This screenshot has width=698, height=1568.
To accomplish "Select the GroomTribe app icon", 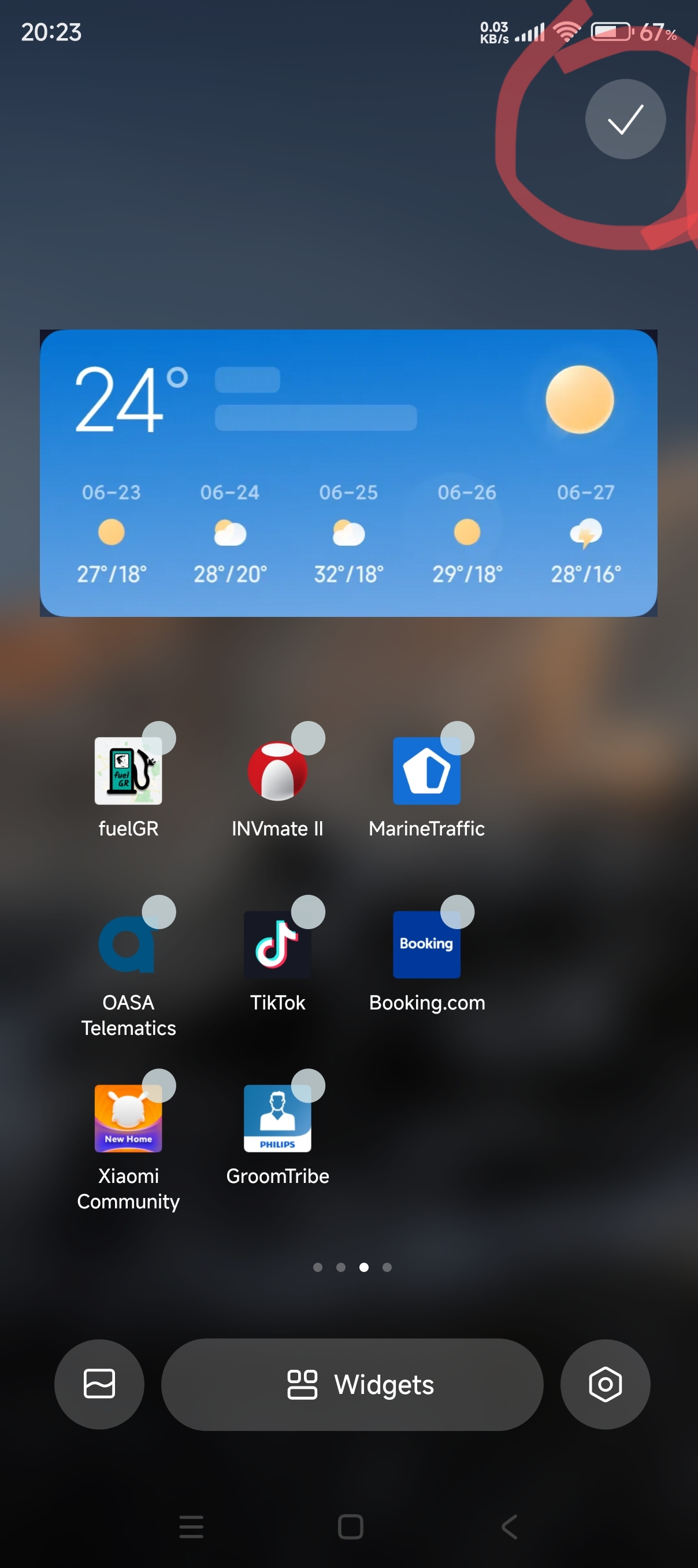I will pos(277,1118).
